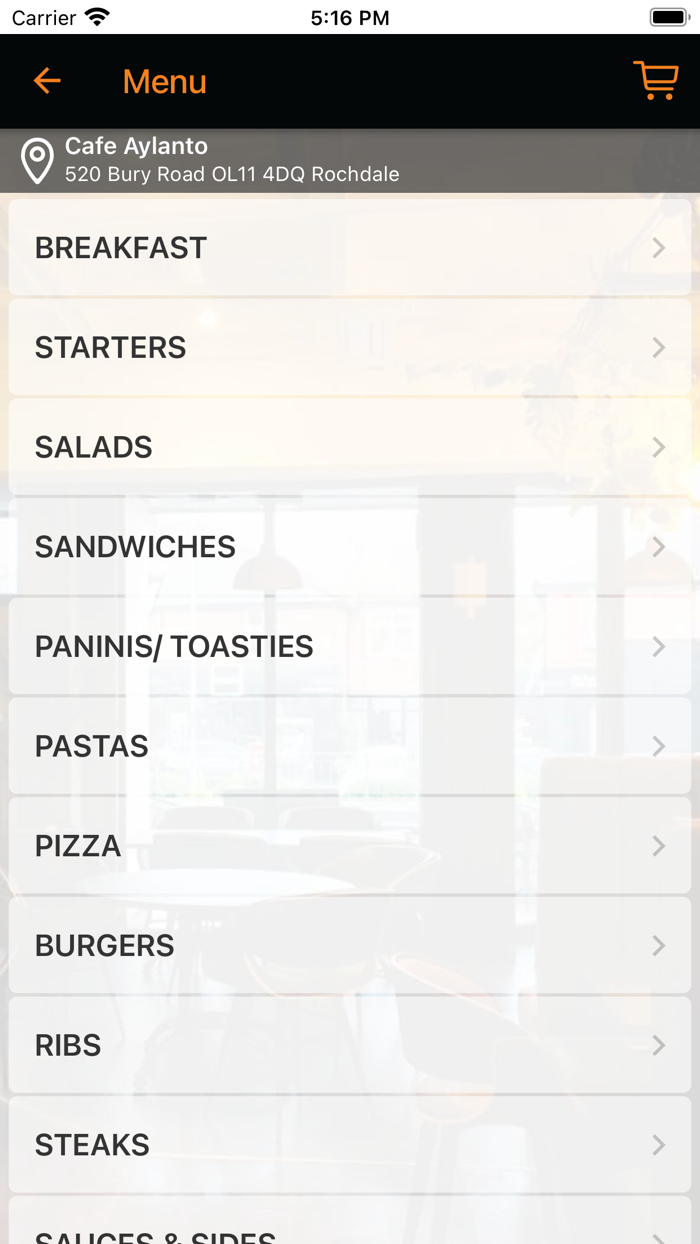Open PANINIS/ TOASTIES items

pyautogui.click(x=350, y=646)
